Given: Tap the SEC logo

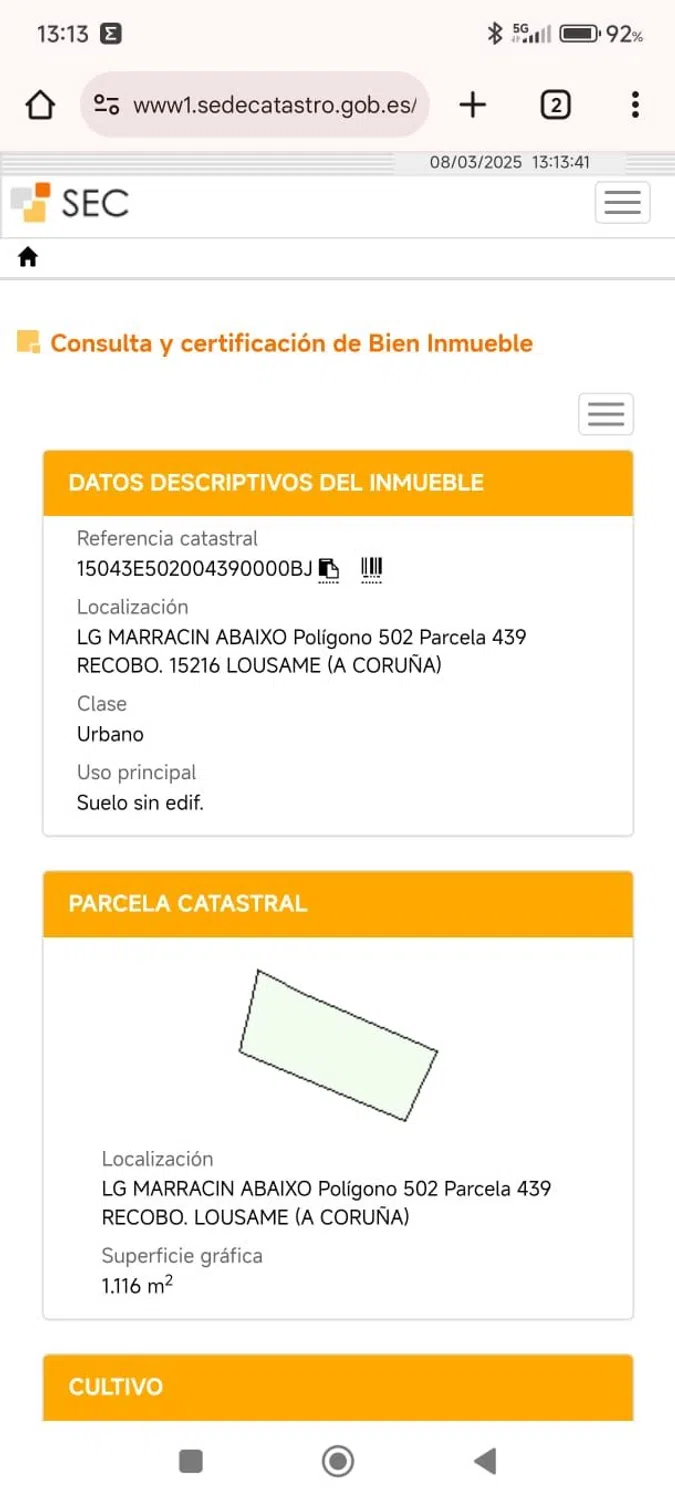Looking at the screenshot, I should [x=70, y=202].
